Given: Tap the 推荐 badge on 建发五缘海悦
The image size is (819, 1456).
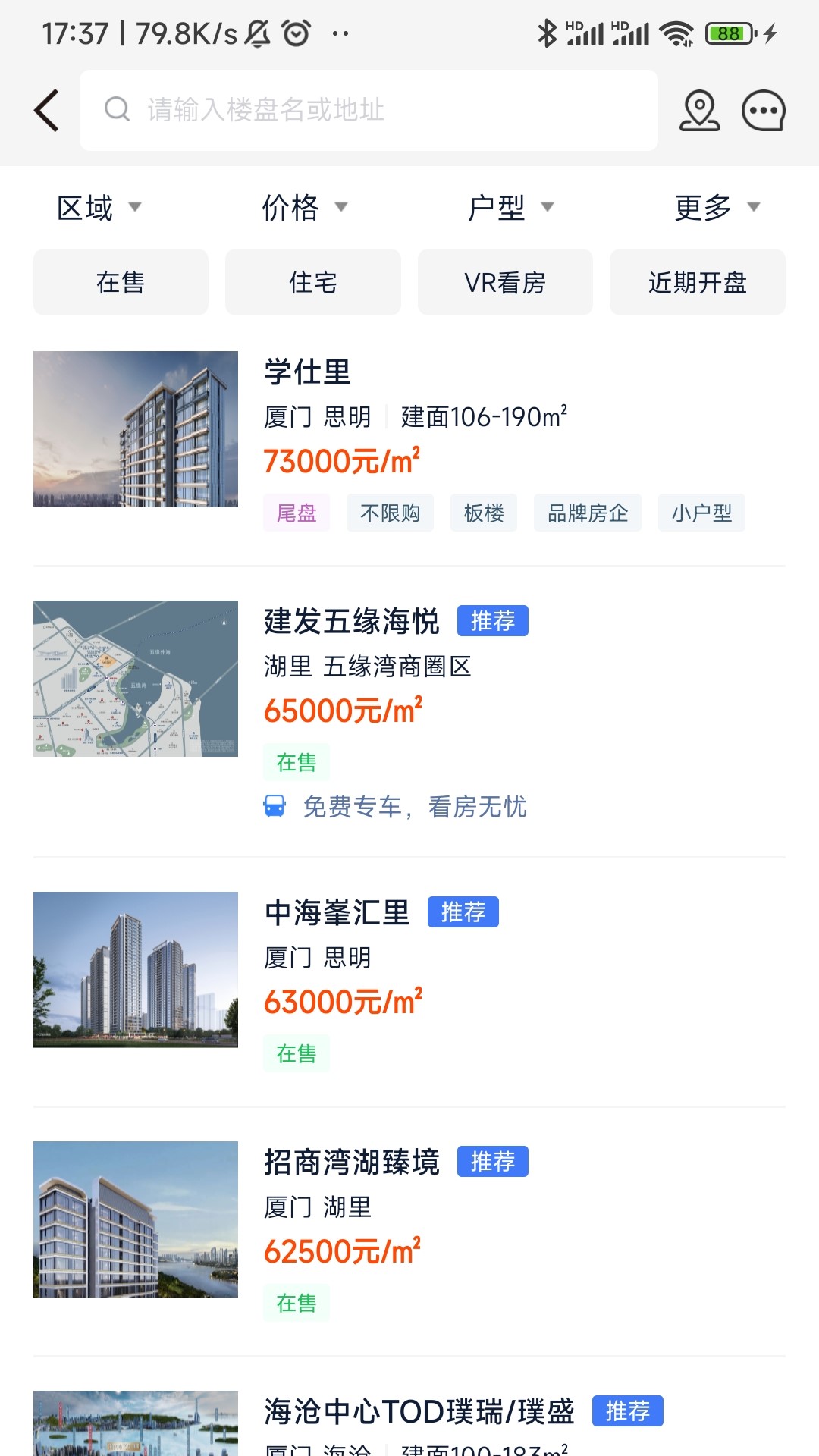Looking at the screenshot, I should pyautogui.click(x=493, y=621).
